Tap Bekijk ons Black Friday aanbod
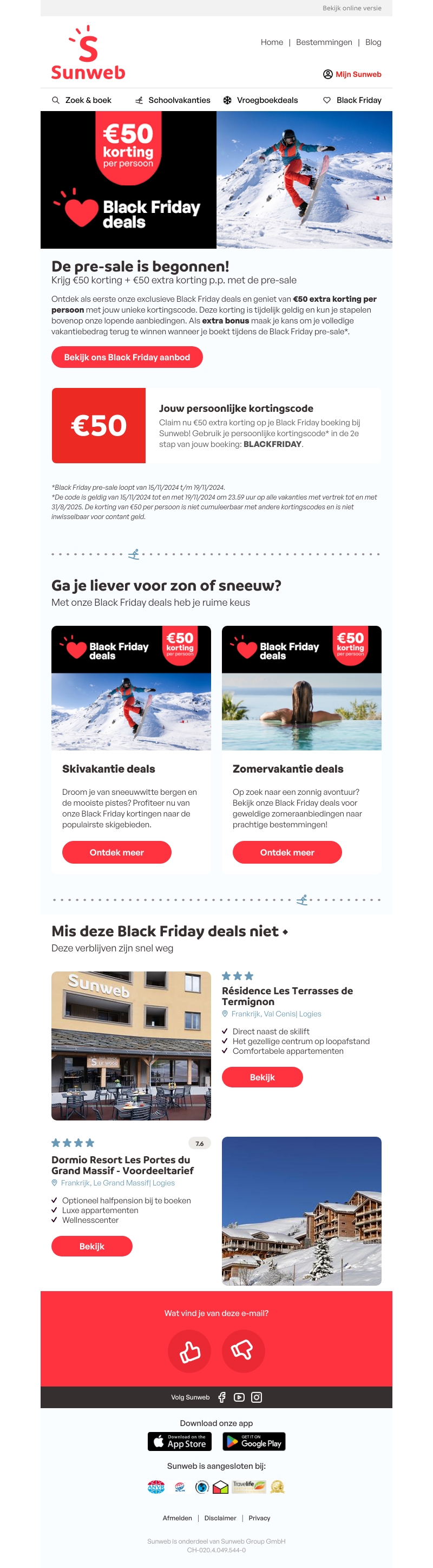This screenshot has width=433, height=1568. coord(127,357)
